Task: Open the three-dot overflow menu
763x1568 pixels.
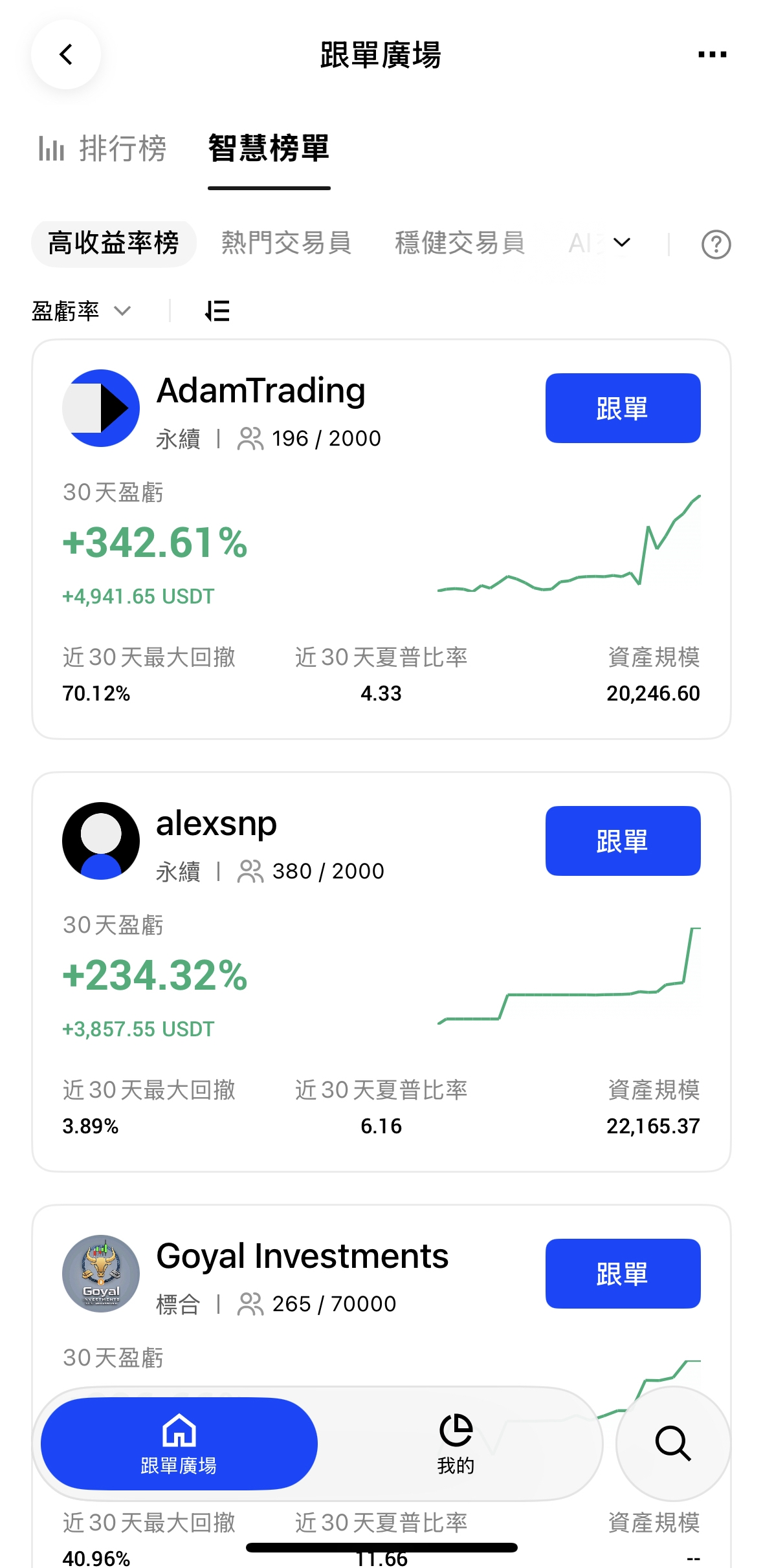Action: [712, 55]
